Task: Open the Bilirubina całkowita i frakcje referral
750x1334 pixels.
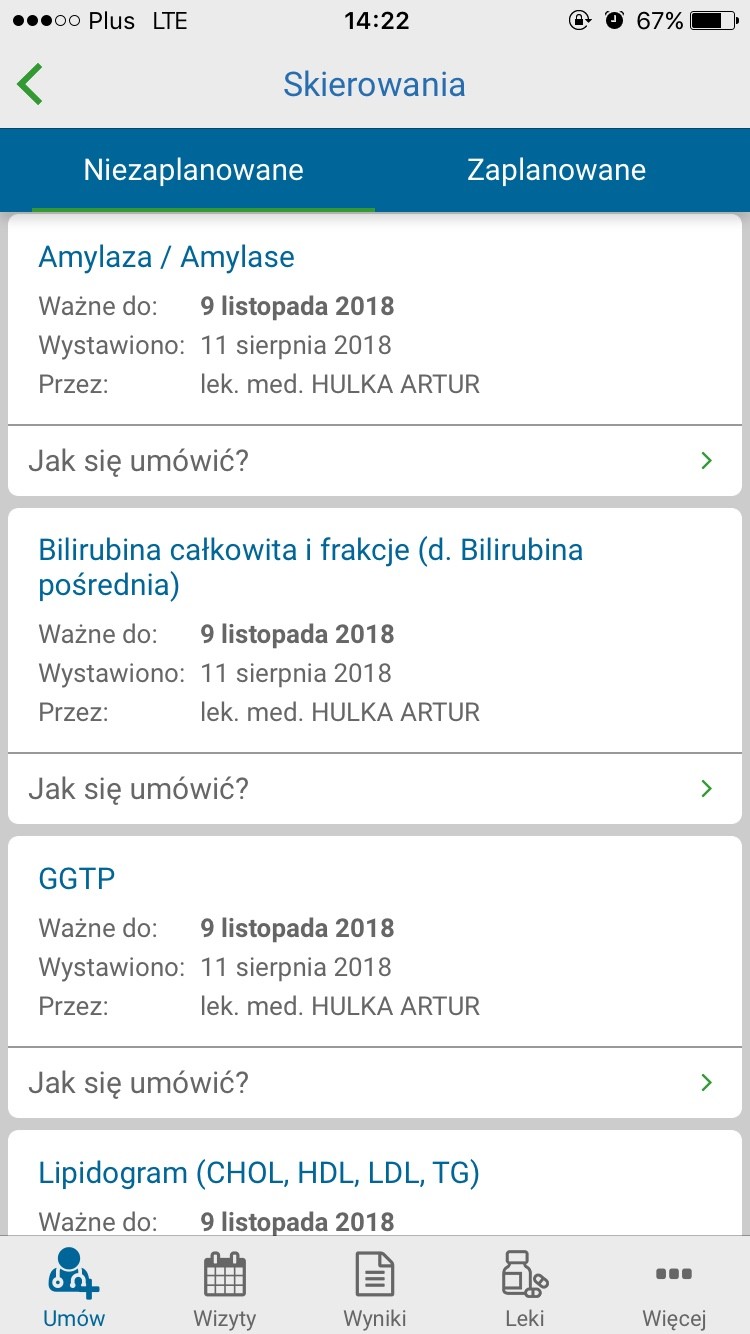Action: 310,566
